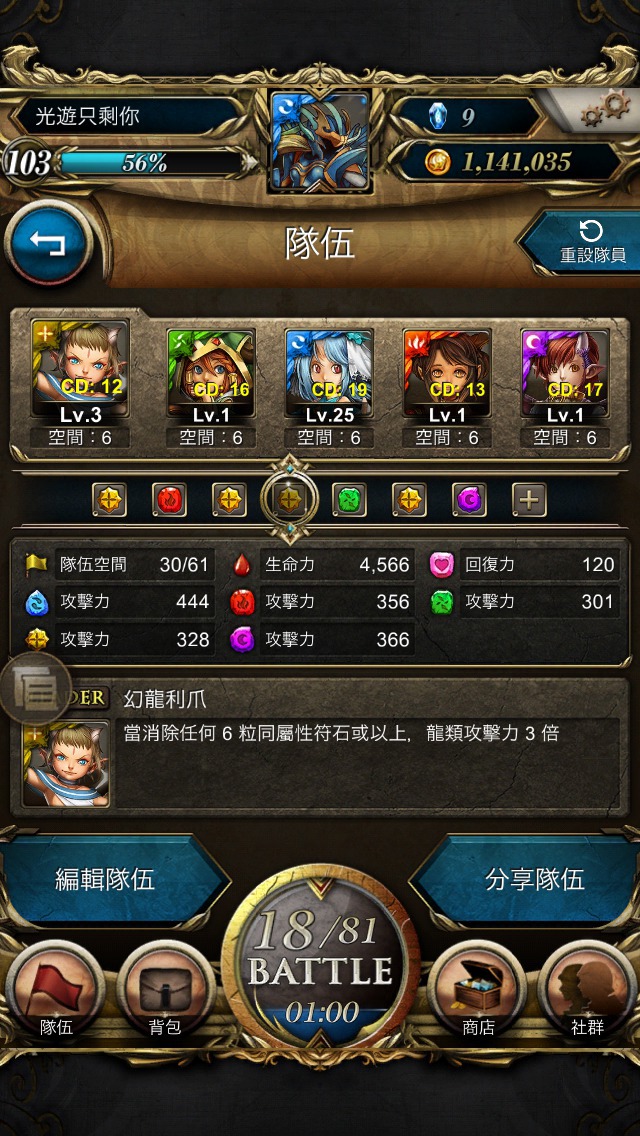
Task: Open the Lv.25 member card
Action: coord(329,374)
